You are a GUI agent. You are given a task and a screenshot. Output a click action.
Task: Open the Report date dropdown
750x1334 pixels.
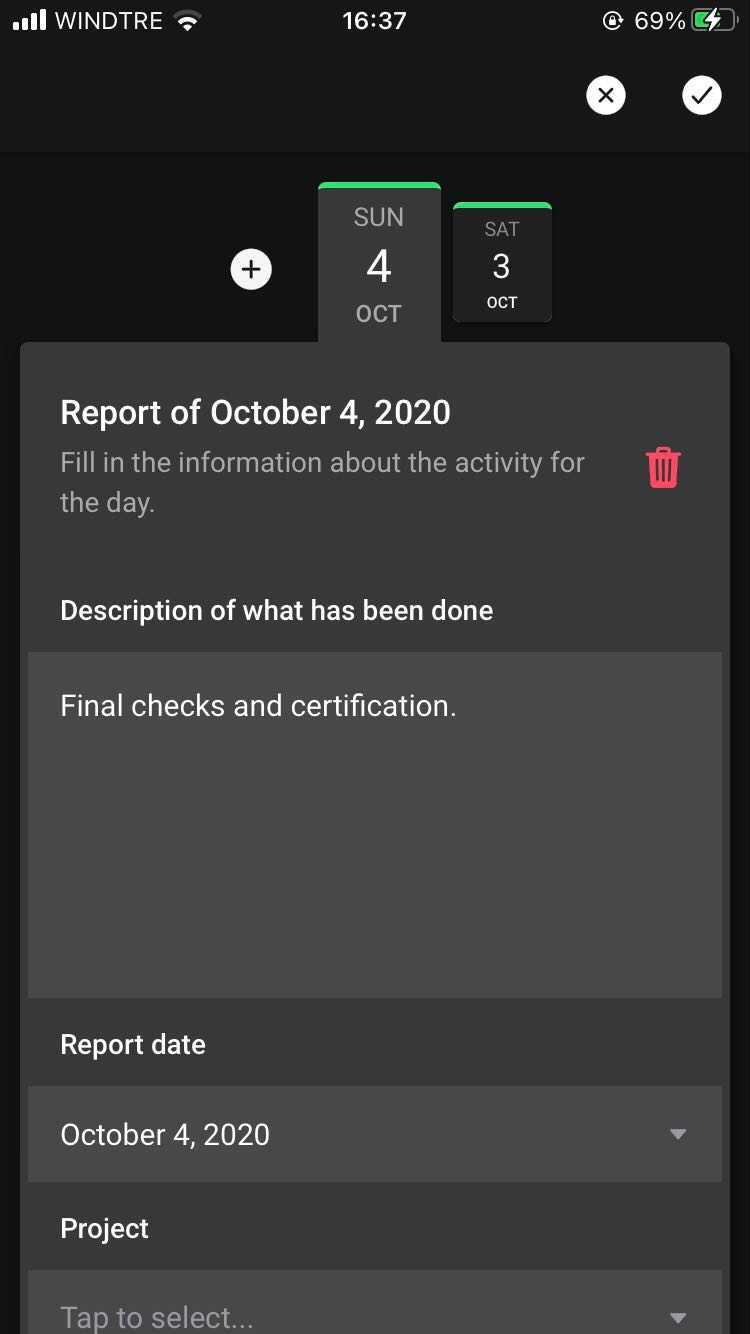(375, 1134)
